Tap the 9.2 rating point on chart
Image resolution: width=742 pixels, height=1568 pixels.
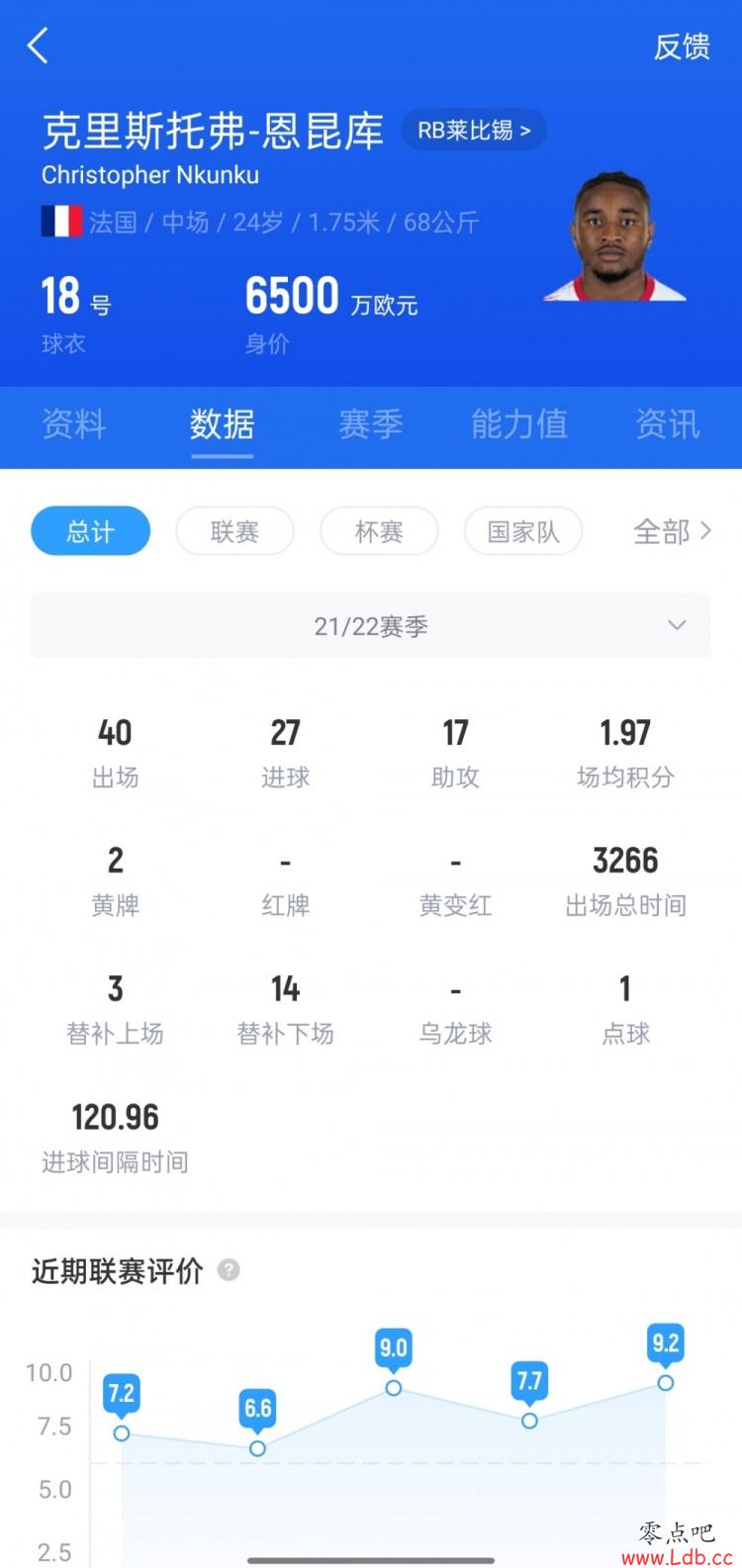point(666,1382)
